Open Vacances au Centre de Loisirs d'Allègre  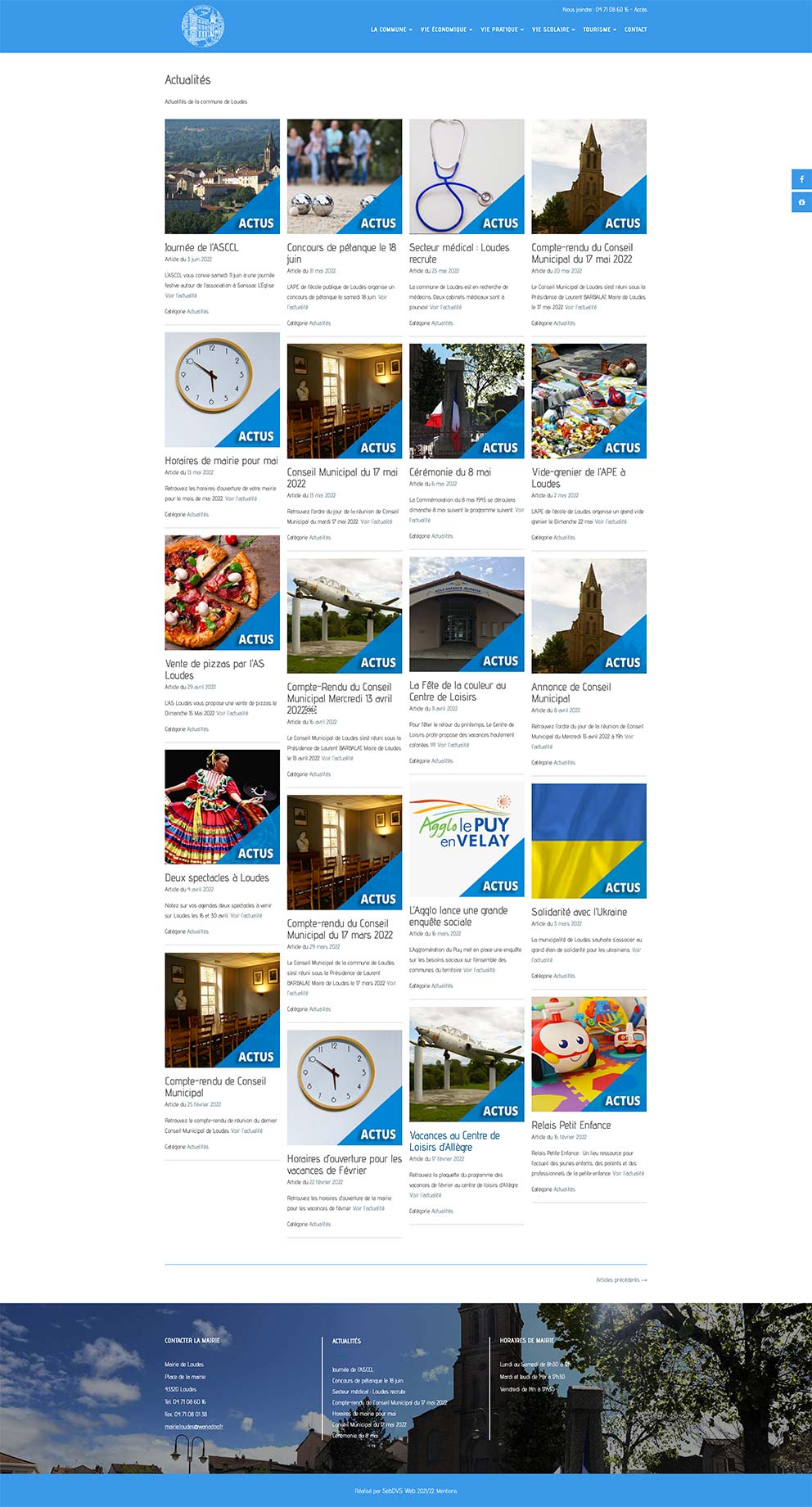pos(454,1141)
